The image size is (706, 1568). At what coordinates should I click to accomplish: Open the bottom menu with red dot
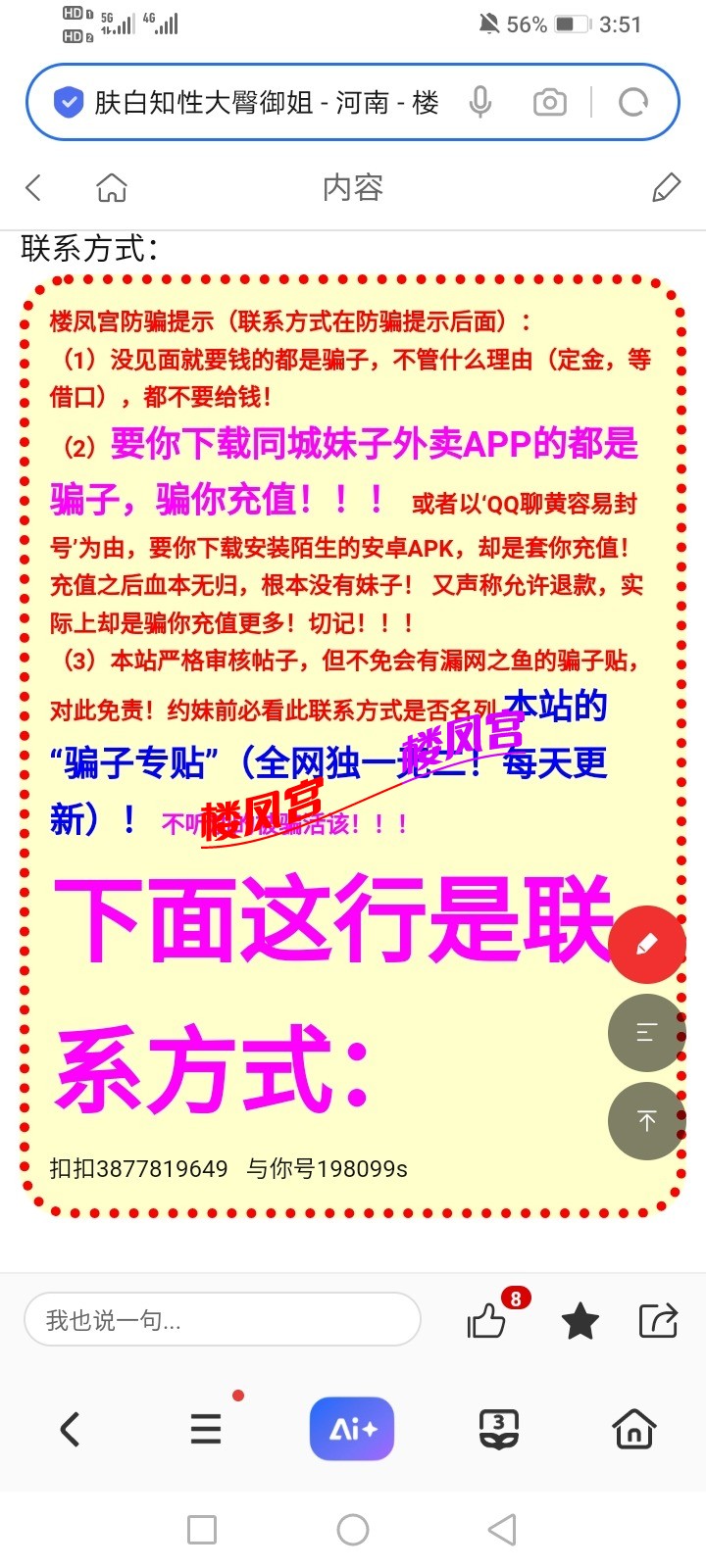[205, 1429]
